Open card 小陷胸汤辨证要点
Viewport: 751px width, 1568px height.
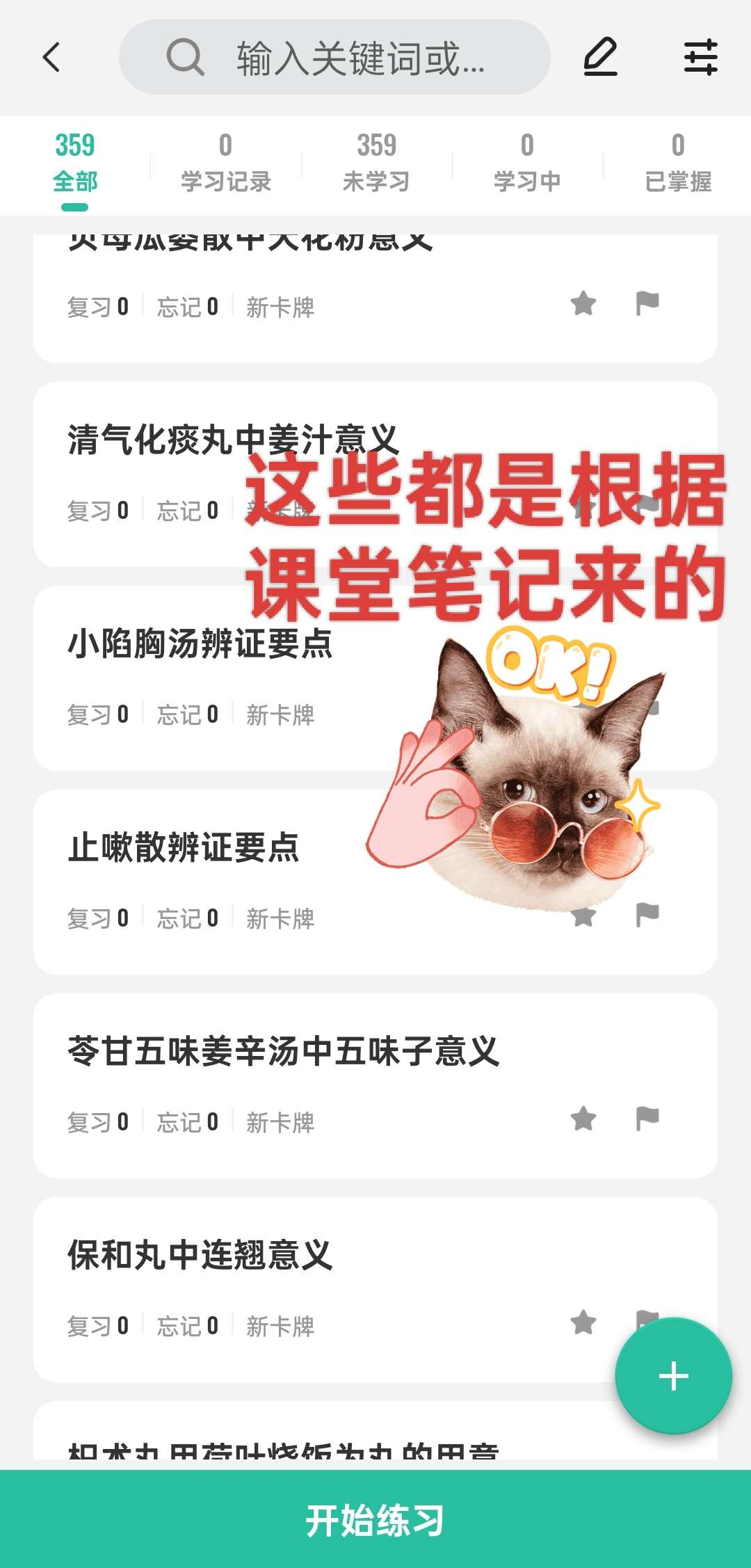200,644
